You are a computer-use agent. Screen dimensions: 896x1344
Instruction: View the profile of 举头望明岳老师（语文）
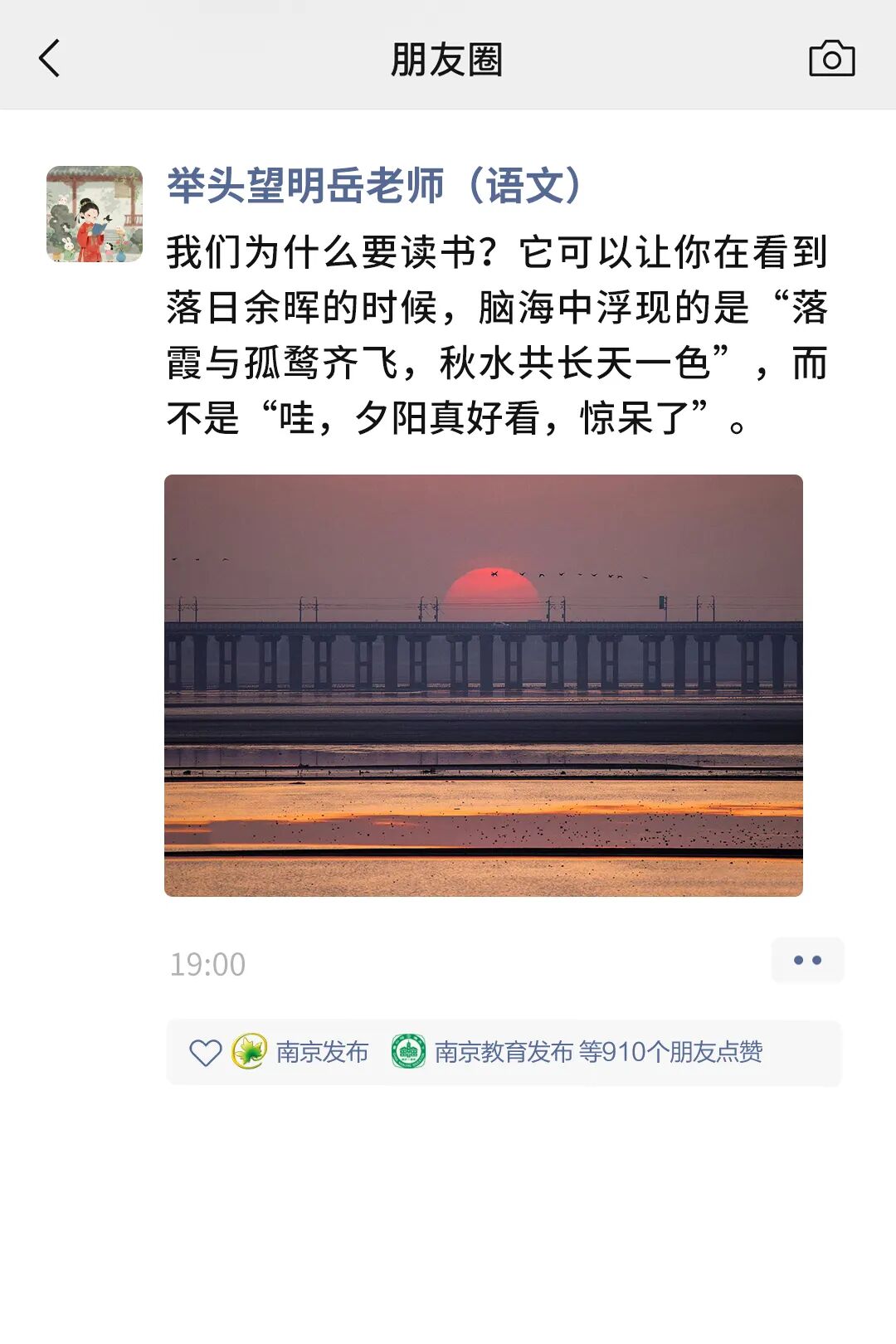click(x=375, y=186)
